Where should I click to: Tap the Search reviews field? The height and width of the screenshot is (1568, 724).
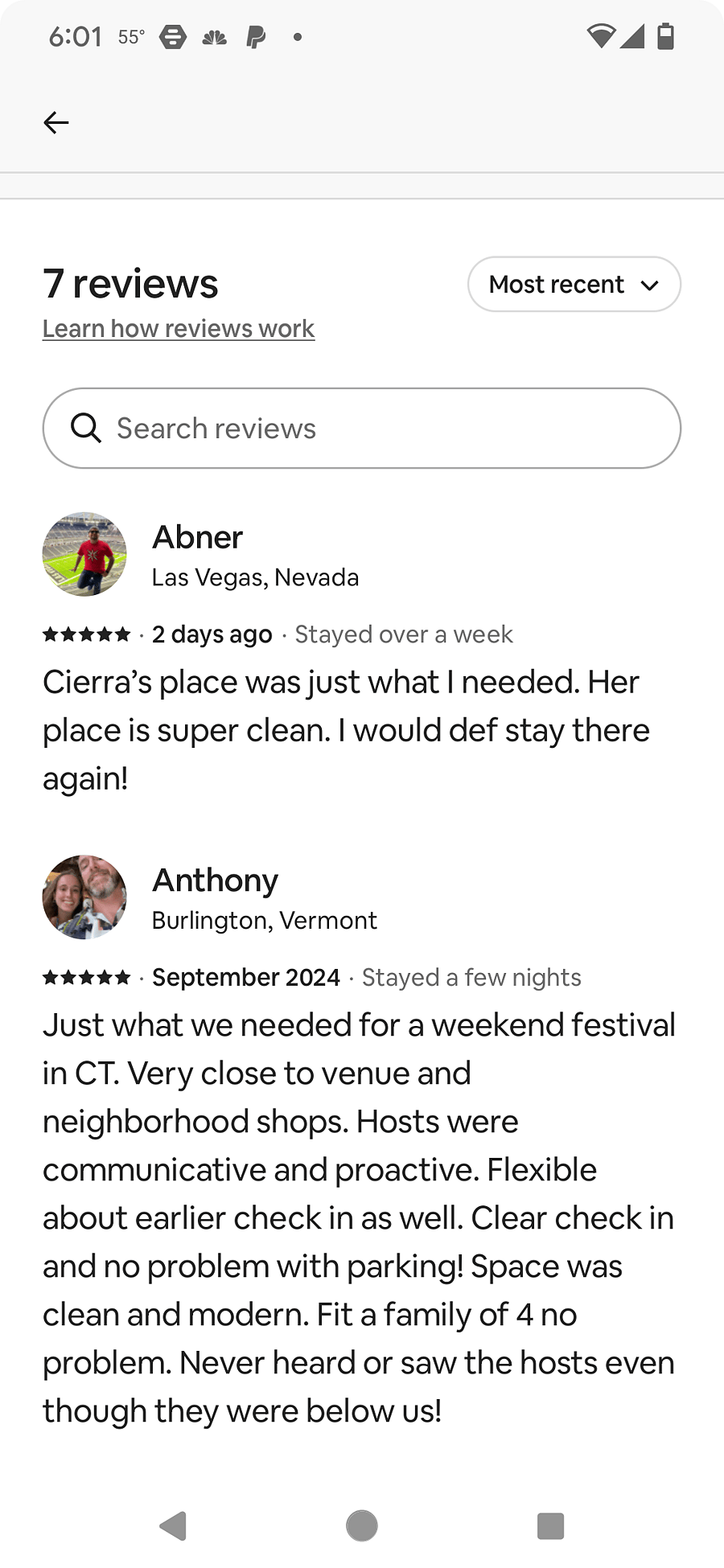coord(362,428)
